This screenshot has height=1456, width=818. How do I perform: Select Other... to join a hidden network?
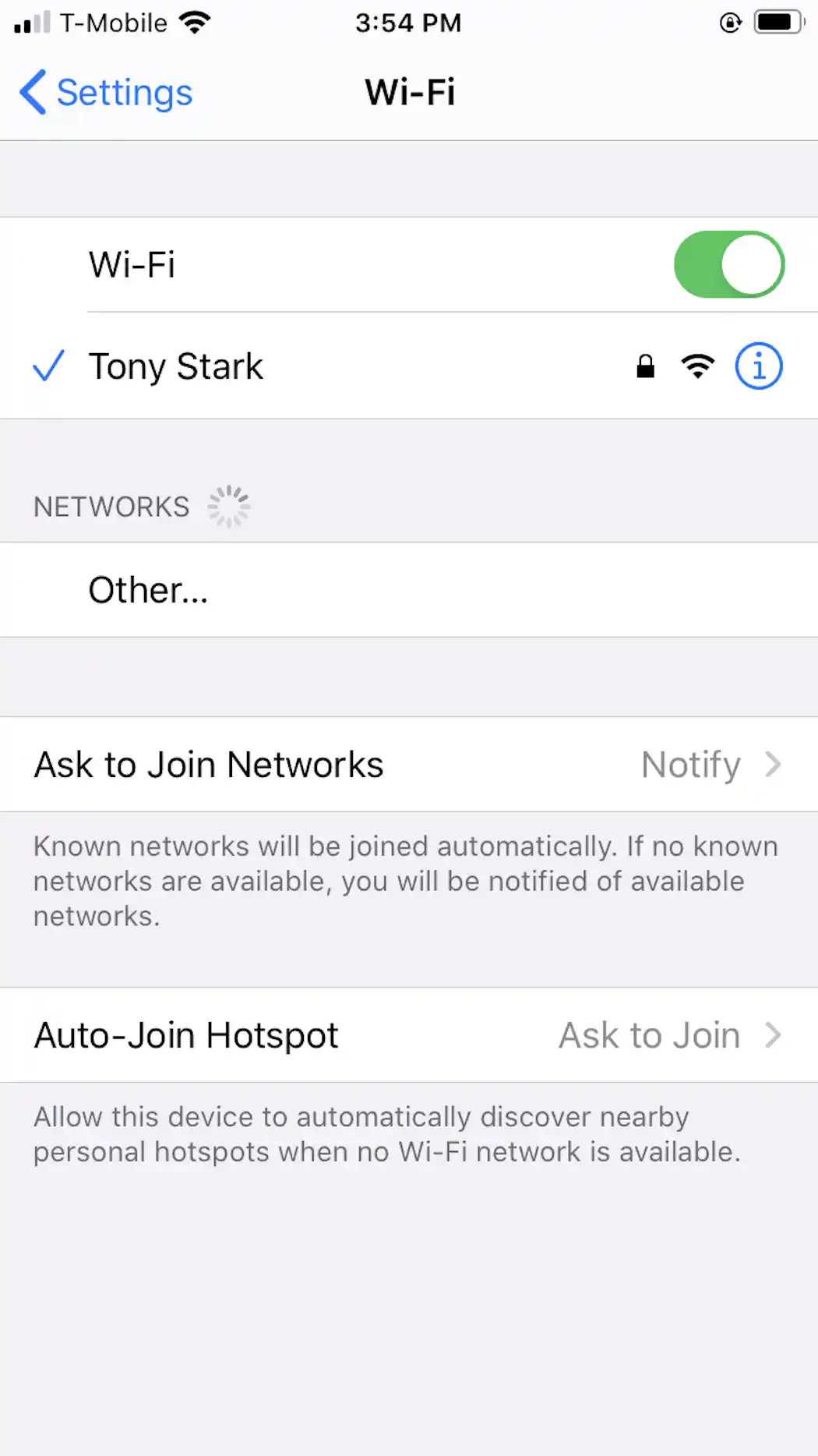click(x=148, y=589)
